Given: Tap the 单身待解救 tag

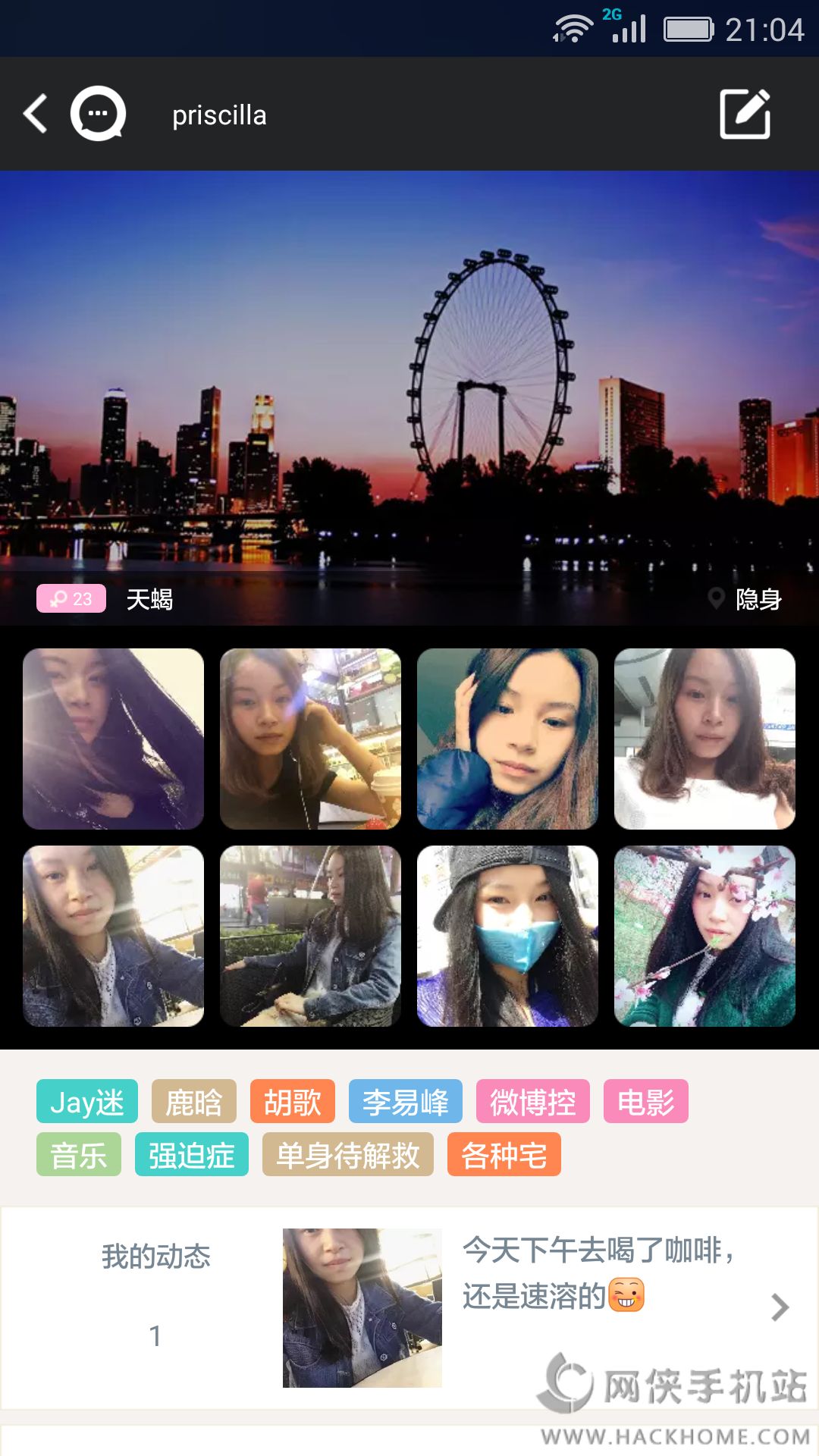Looking at the screenshot, I should 348,1154.
